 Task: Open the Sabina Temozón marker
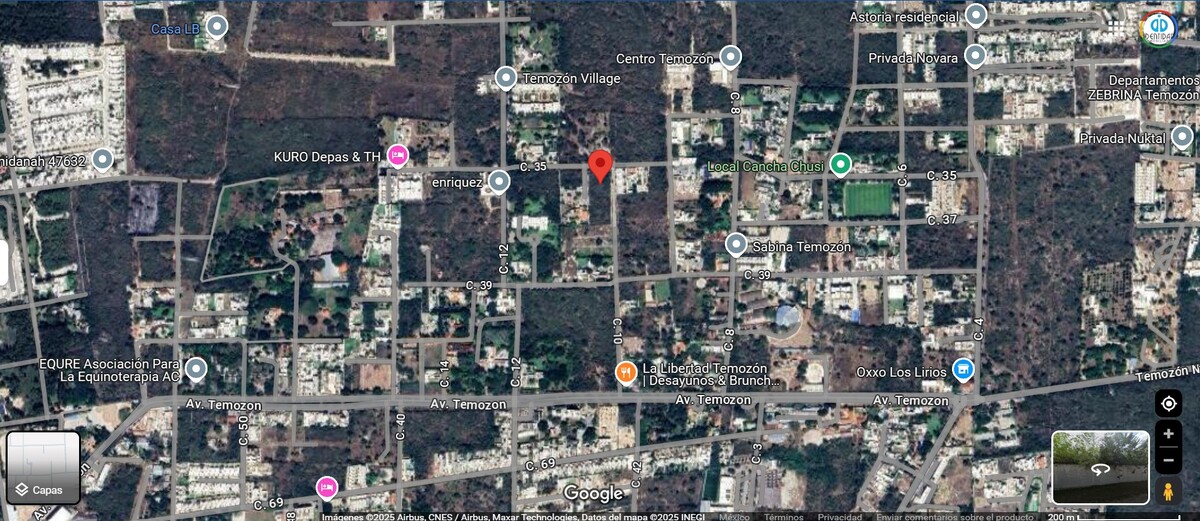pyautogui.click(x=736, y=245)
